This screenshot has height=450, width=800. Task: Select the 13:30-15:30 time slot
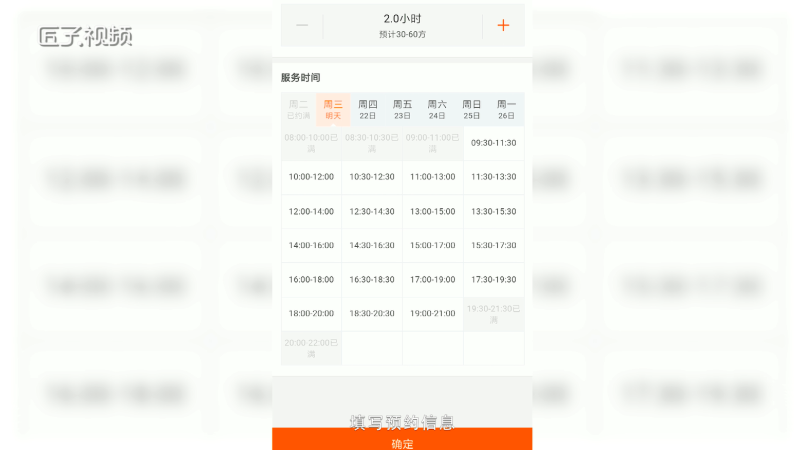click(493, 211)
